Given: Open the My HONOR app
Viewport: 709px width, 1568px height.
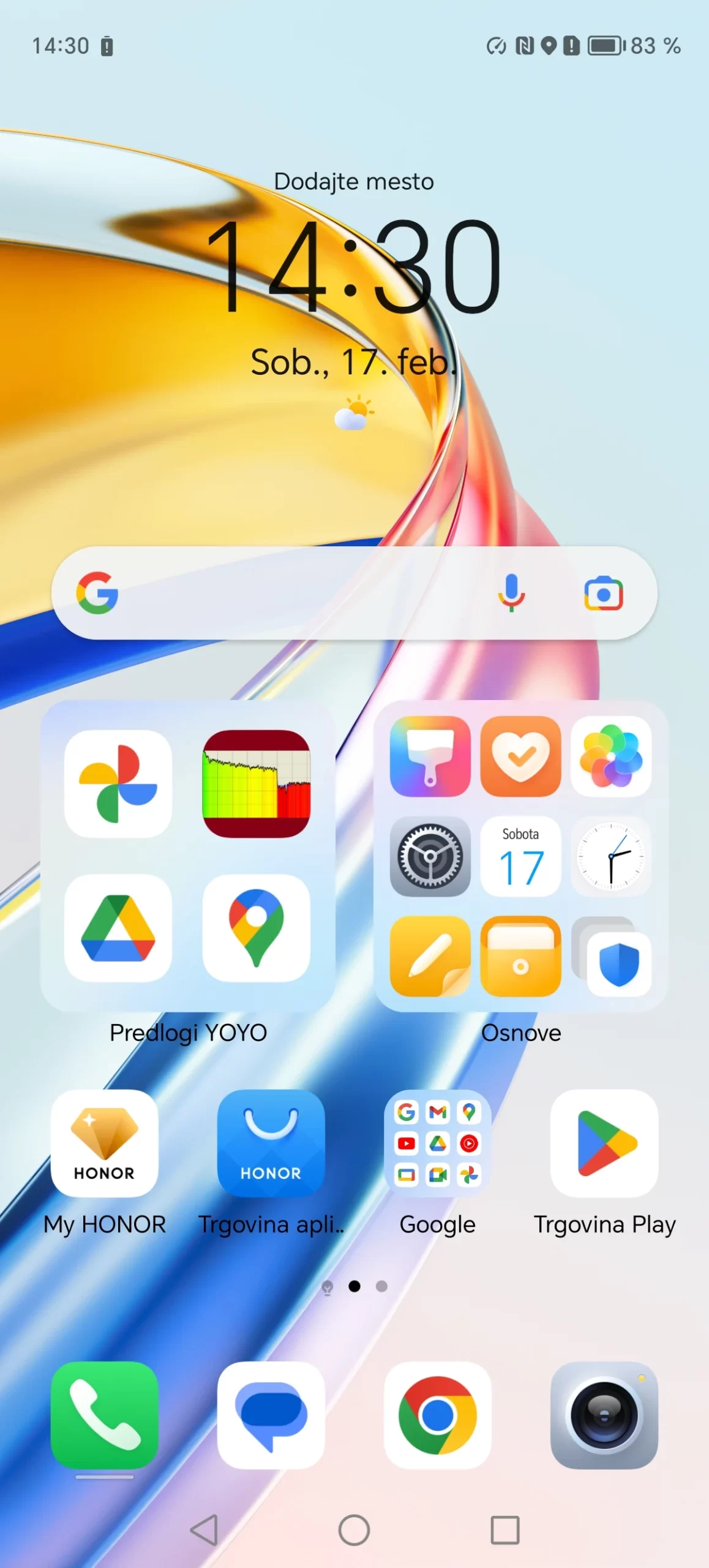Looking at the screenshot, I should (x=104, y=1143).
